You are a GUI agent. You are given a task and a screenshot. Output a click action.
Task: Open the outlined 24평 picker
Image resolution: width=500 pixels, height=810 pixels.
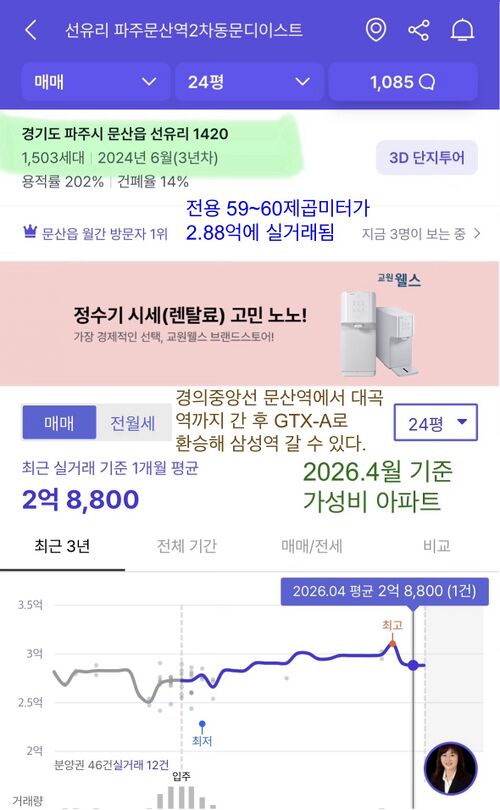(x=435, y=423)
